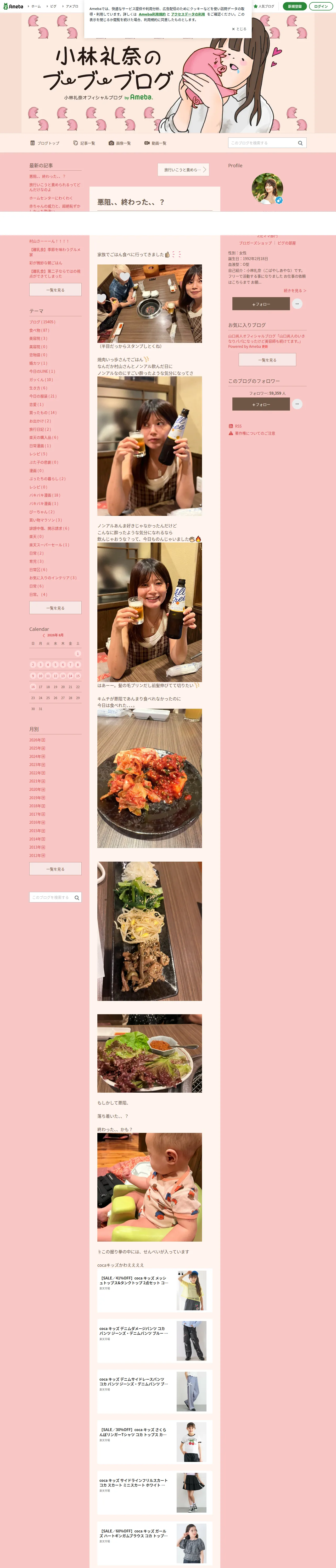
Task: Open the 記事一覧 tab
Action: (x=84, y=143)
